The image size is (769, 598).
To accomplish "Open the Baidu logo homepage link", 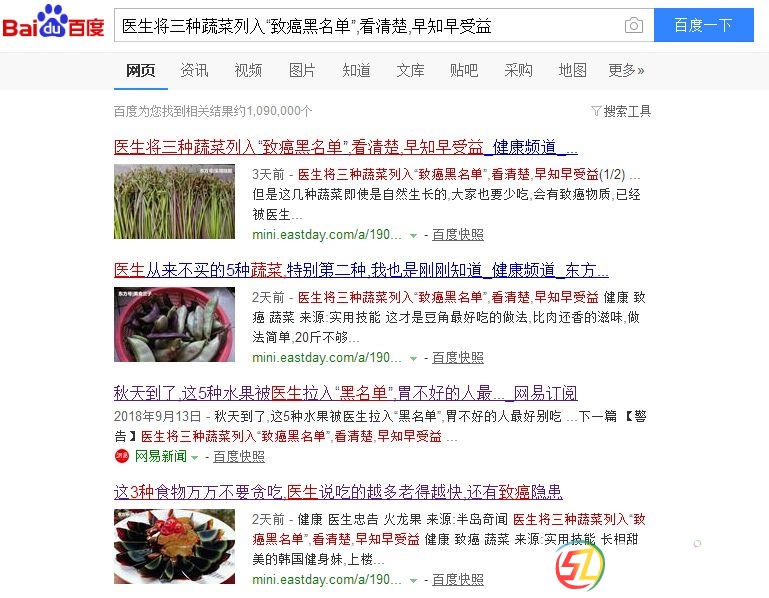I will pos(53,26).
